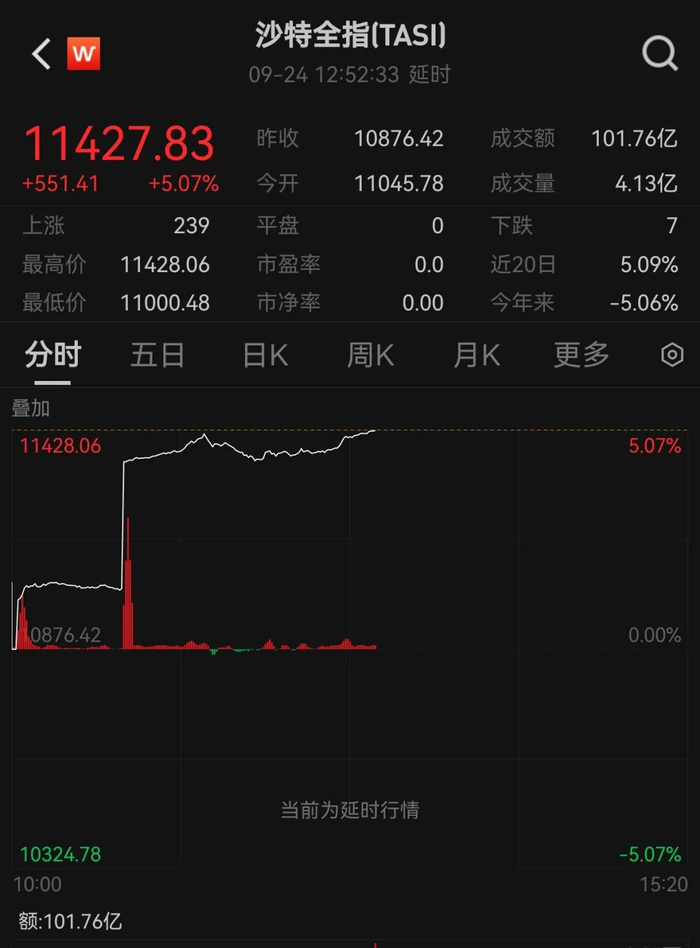Go back using the top-left arrow
The width and height of the screenshot is (700, 948).
point(41,54)
